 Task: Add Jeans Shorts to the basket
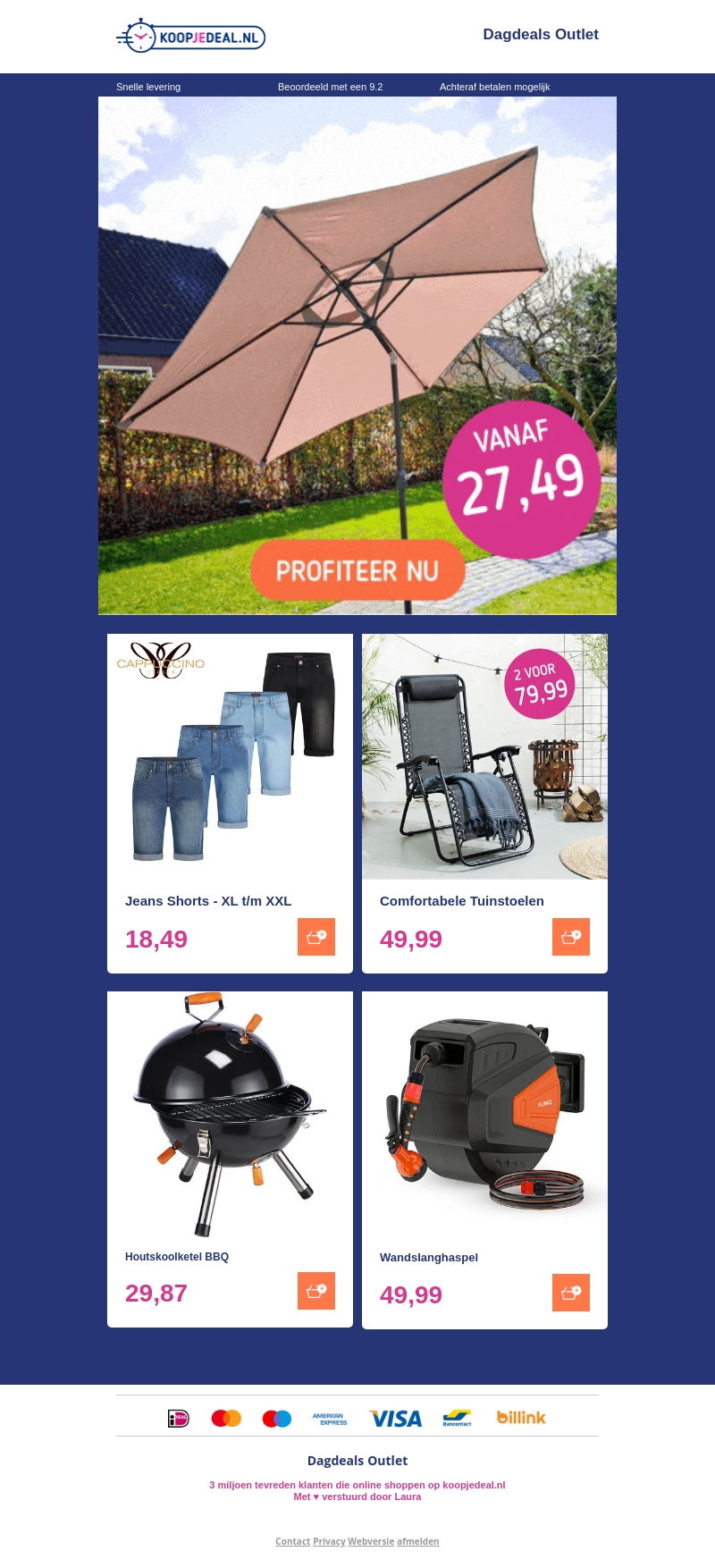click(316, 937)
